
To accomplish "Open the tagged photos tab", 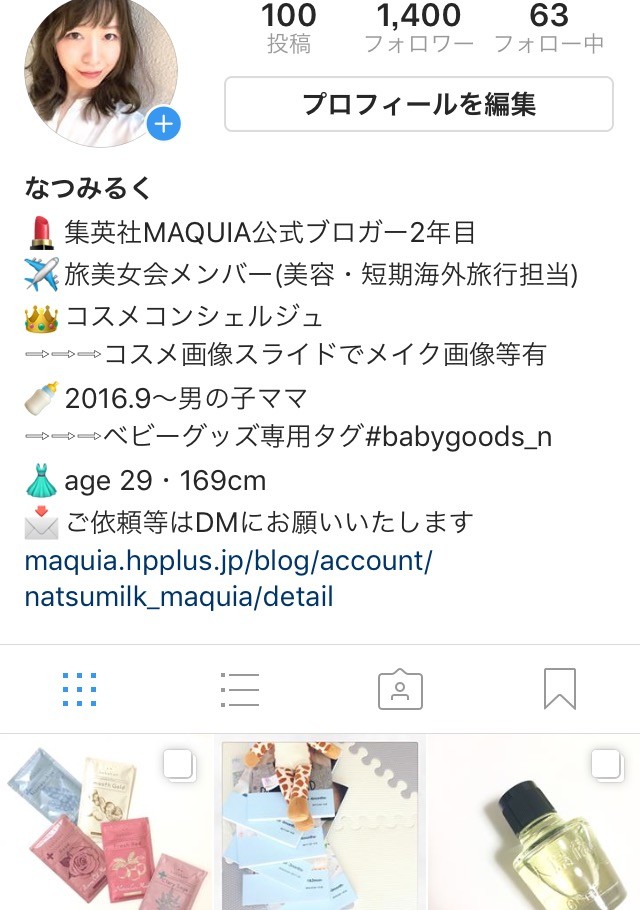I will coord(400,689).
